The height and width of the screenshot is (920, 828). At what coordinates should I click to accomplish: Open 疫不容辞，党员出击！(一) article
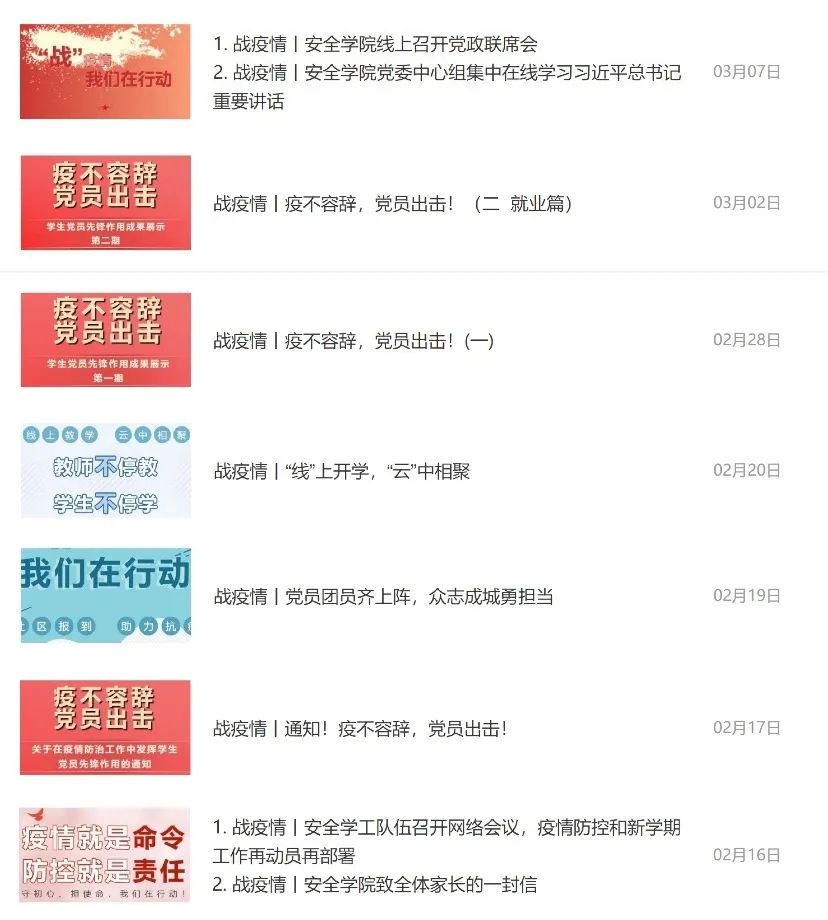click(353, 341)
